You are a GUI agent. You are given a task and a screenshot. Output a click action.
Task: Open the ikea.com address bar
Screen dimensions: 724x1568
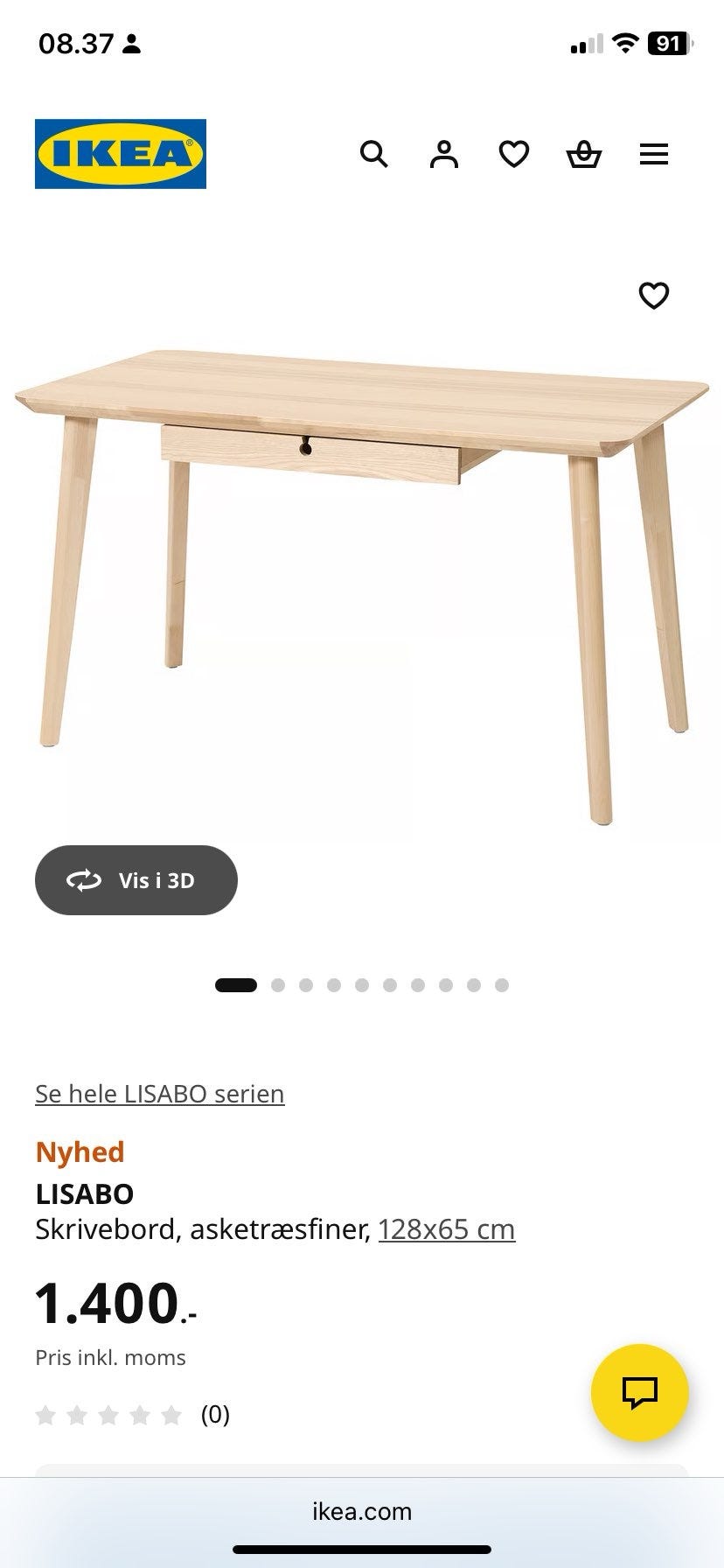(x=362, y=1511)
